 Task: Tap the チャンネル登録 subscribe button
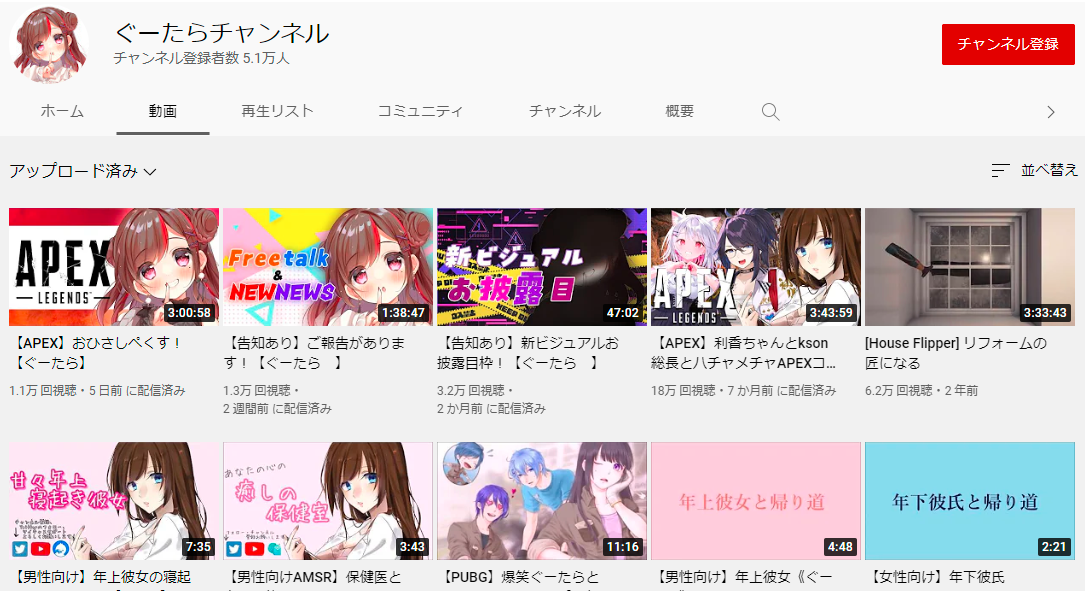(x=1008, y=44)
